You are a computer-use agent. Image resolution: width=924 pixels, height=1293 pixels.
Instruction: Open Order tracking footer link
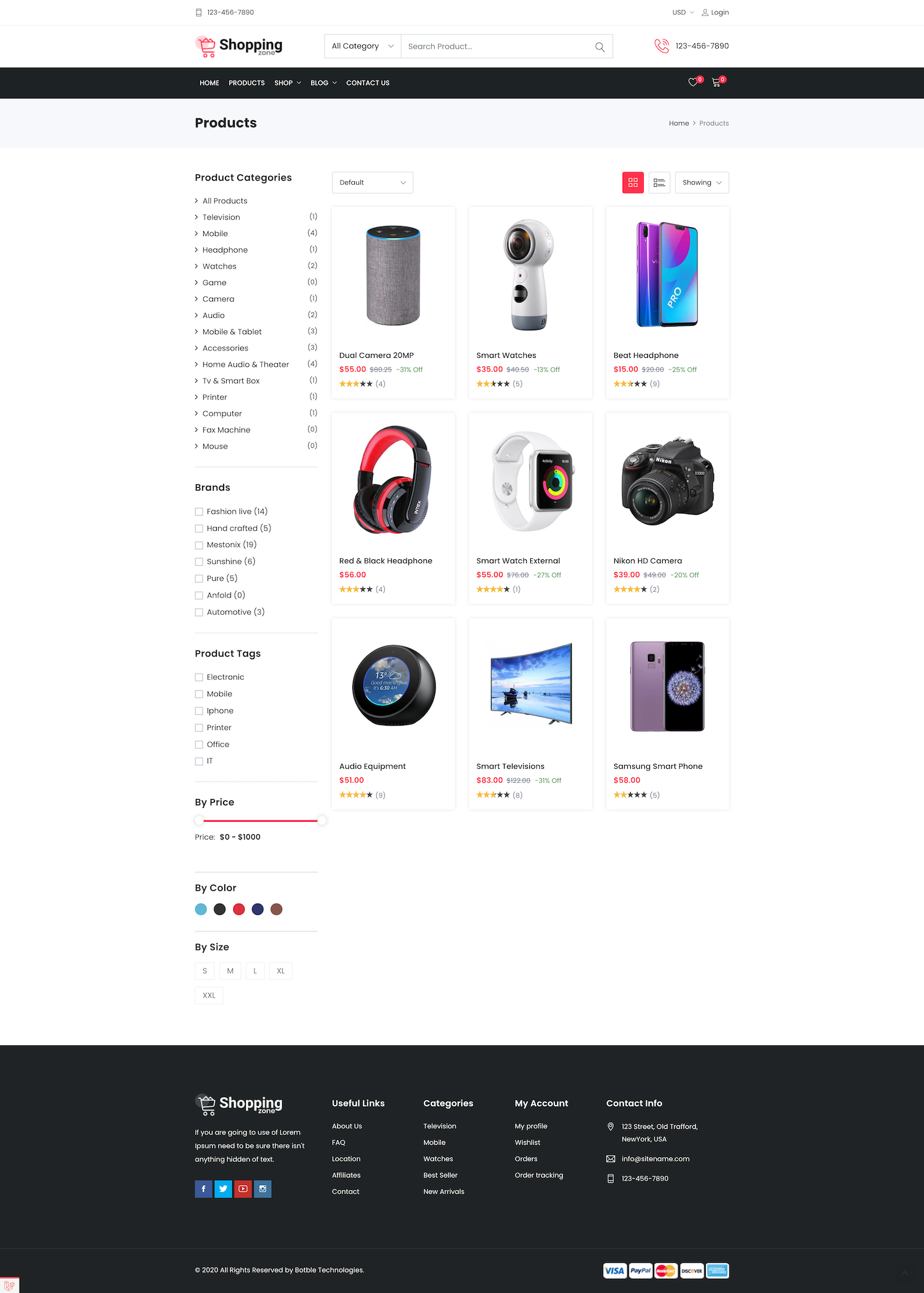click(538, 1175)
